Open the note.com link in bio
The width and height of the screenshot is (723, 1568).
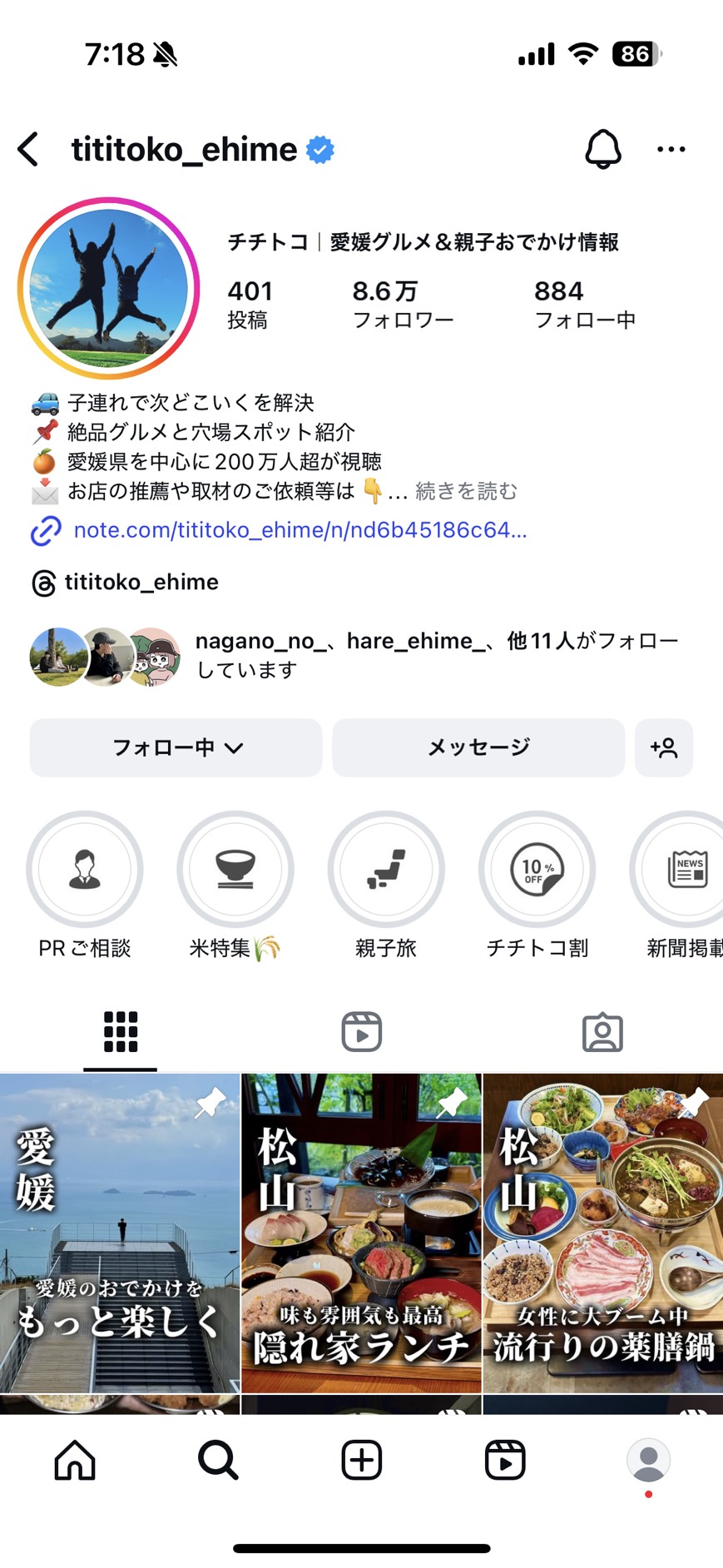[x=300, y=531]
